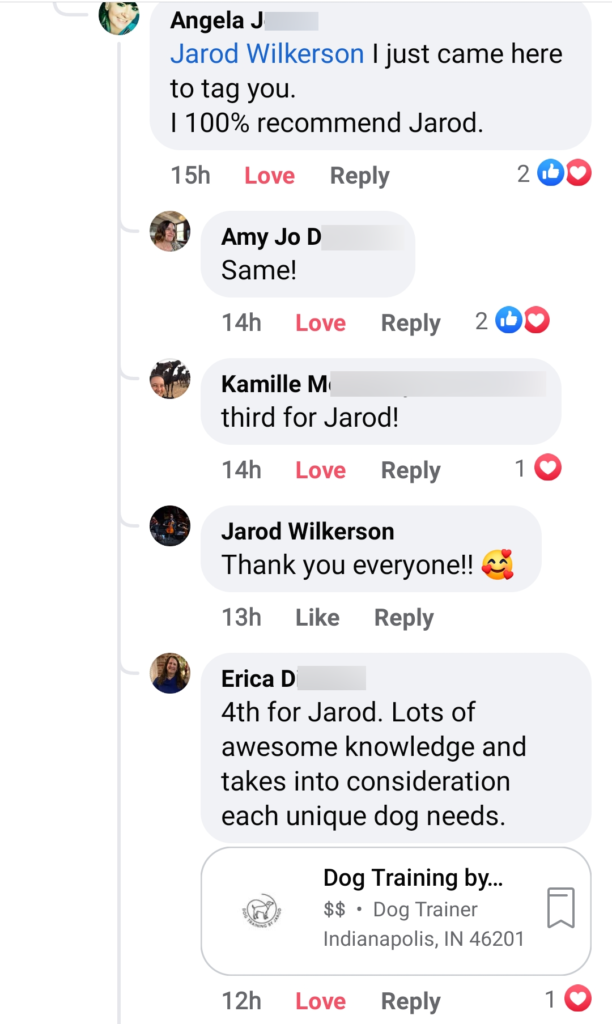Screen dimensions: 612x1024
Task: Open Jarod Wilkerson's name on his comment
Action: point(307,531)
